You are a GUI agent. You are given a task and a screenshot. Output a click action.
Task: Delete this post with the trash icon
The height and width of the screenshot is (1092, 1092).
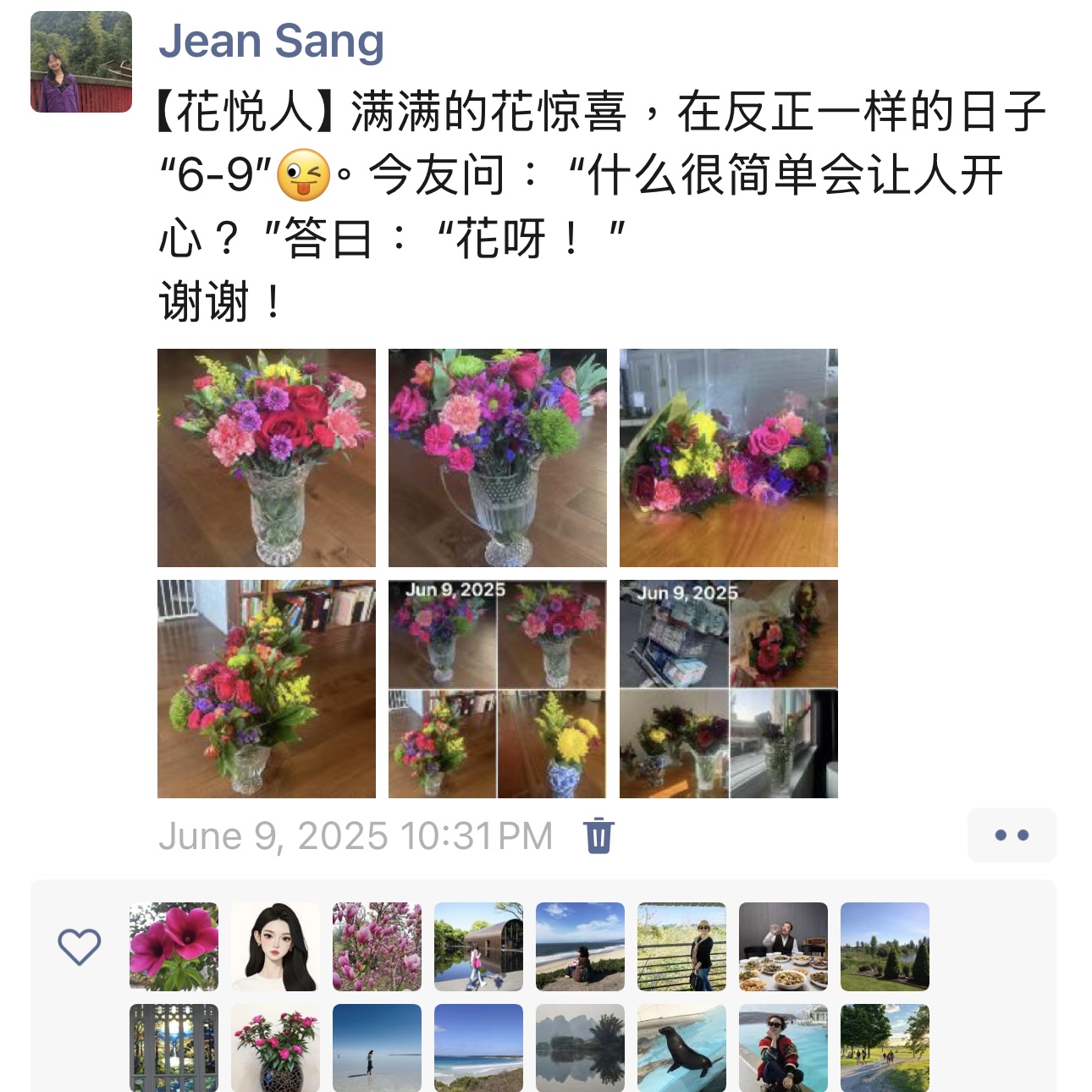point(598,836)
